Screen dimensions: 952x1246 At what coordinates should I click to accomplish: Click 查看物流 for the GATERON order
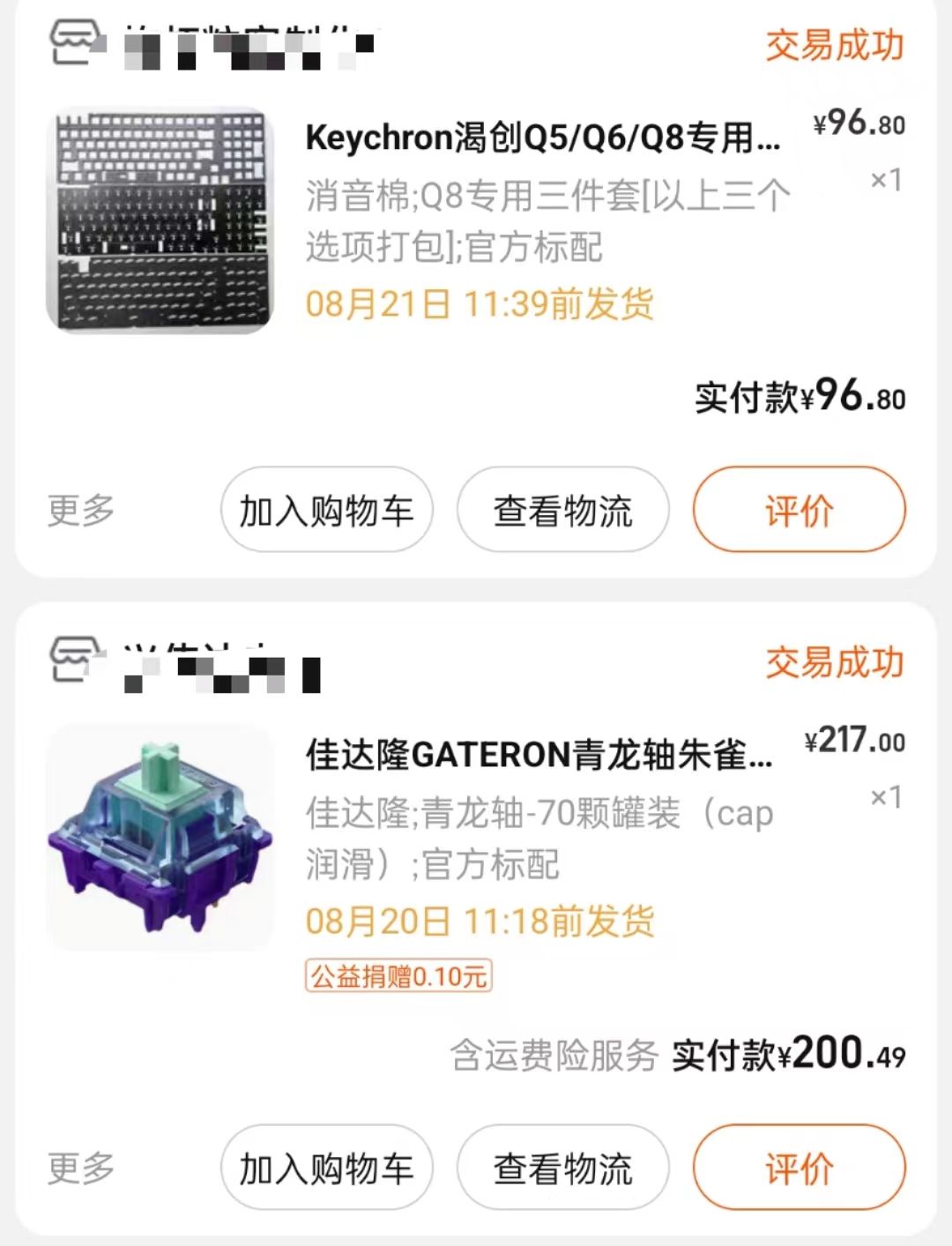pyautogui.click(x=562, y=1166)
